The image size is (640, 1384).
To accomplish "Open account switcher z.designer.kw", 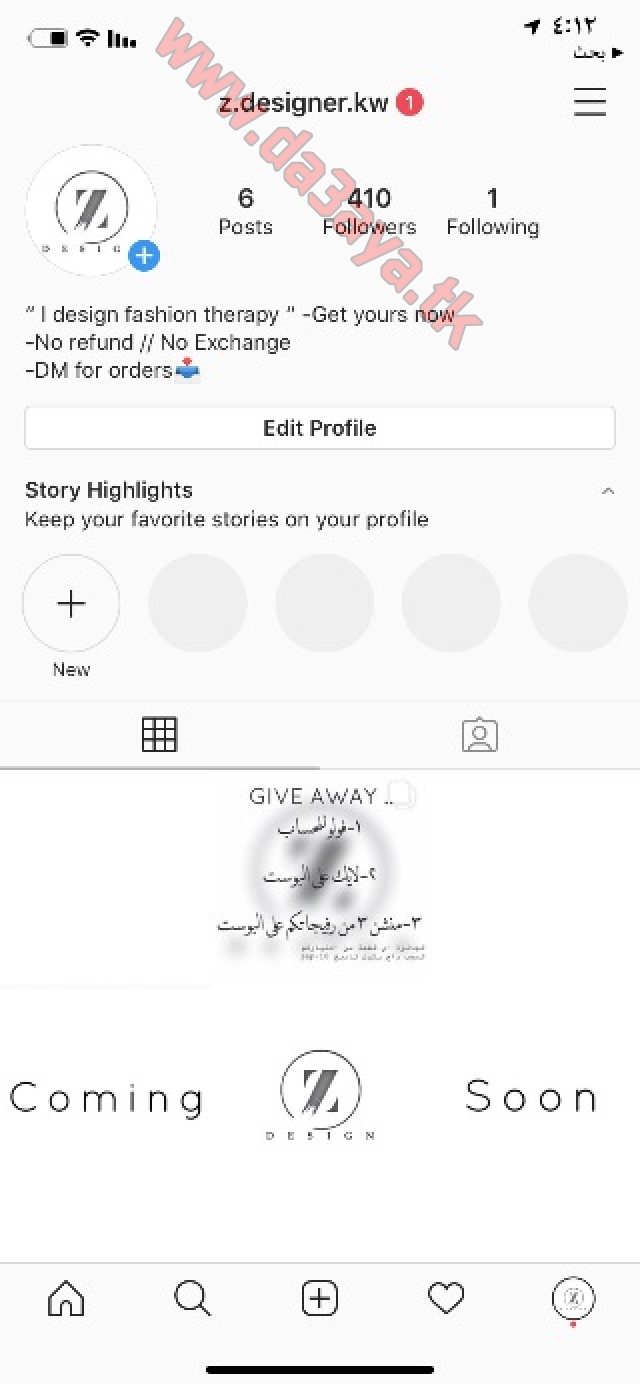I will point(304,102).
